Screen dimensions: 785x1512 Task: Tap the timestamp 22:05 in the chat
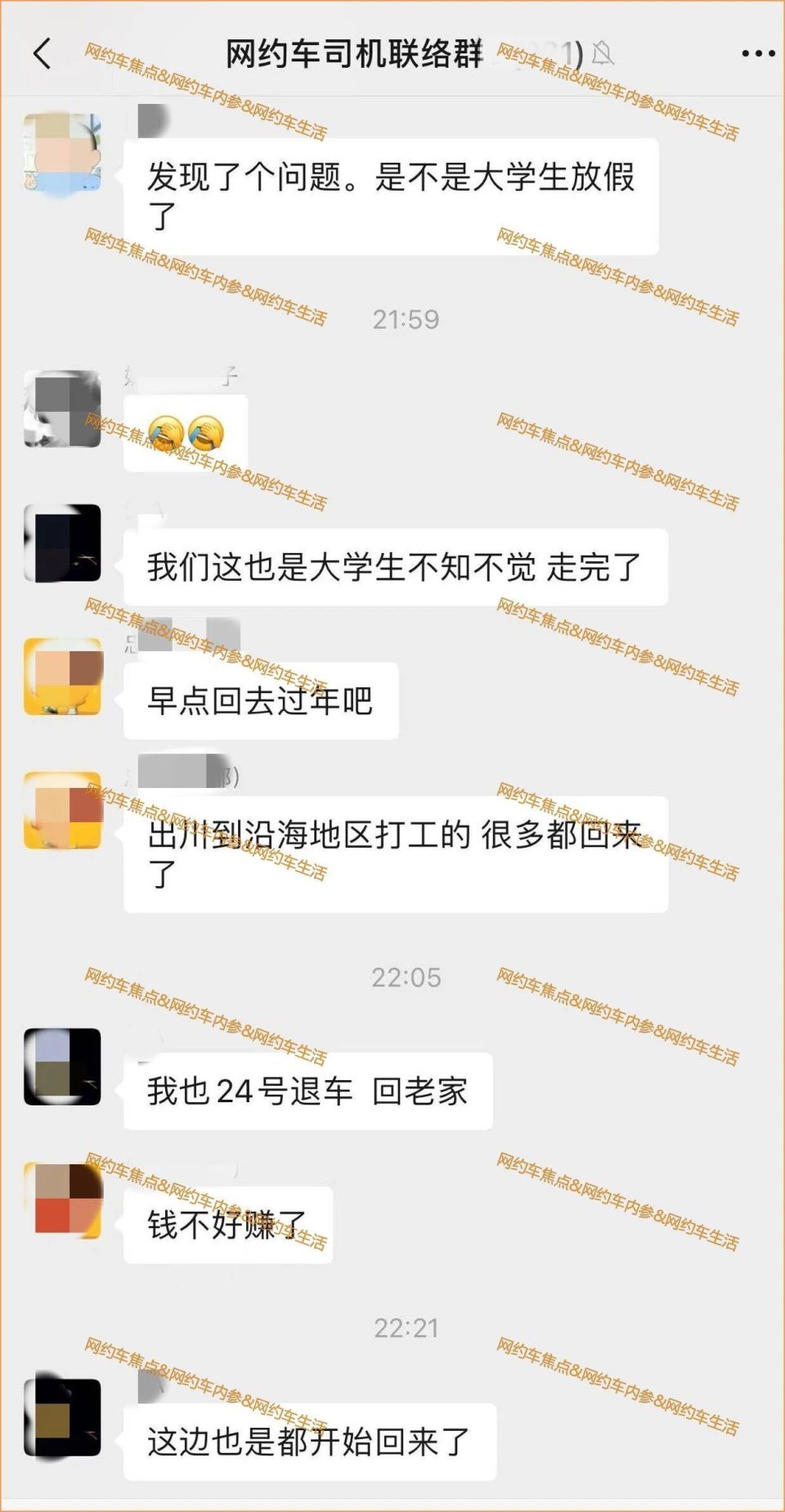407,976
